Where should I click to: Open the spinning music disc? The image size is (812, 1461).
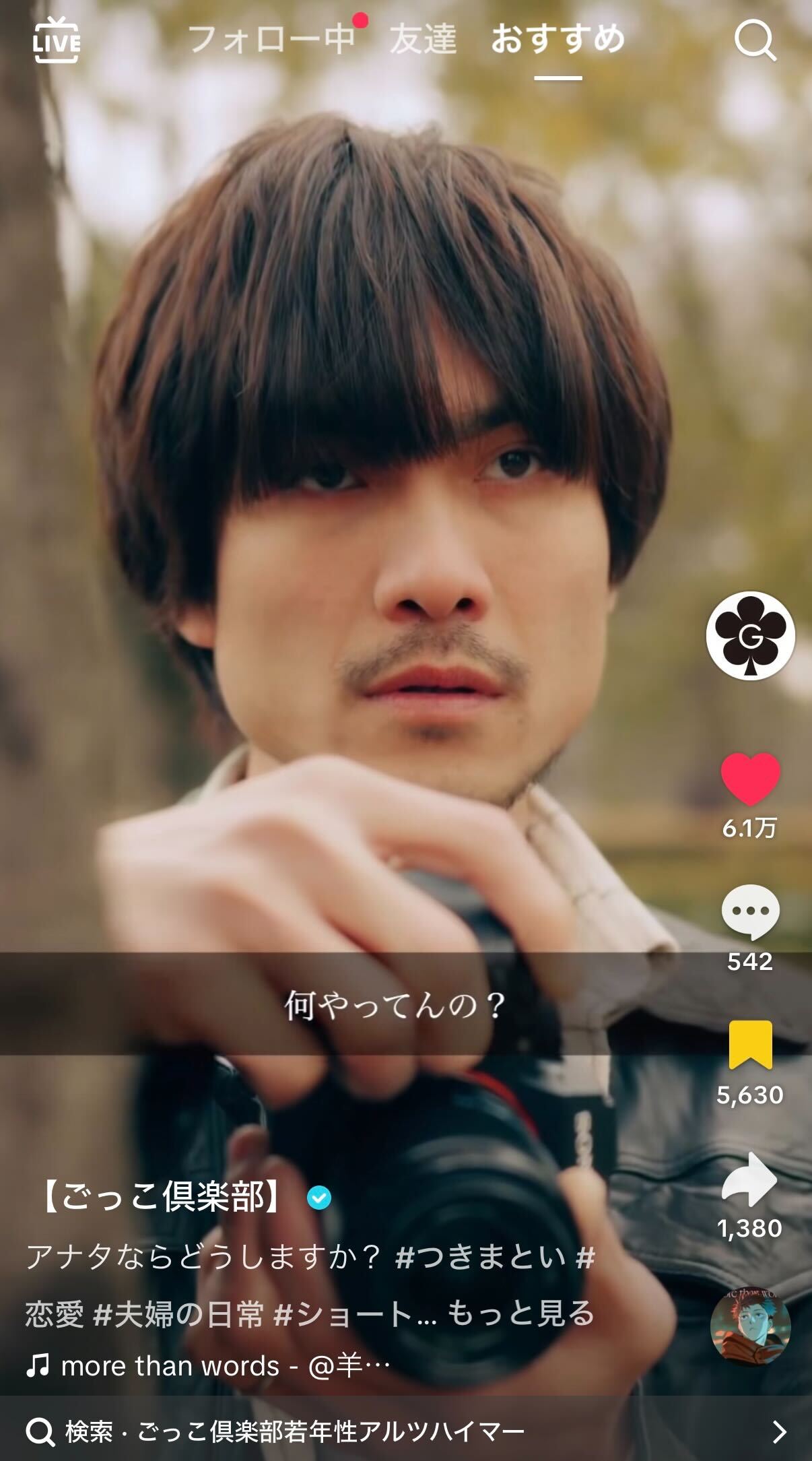[750, 1328]
